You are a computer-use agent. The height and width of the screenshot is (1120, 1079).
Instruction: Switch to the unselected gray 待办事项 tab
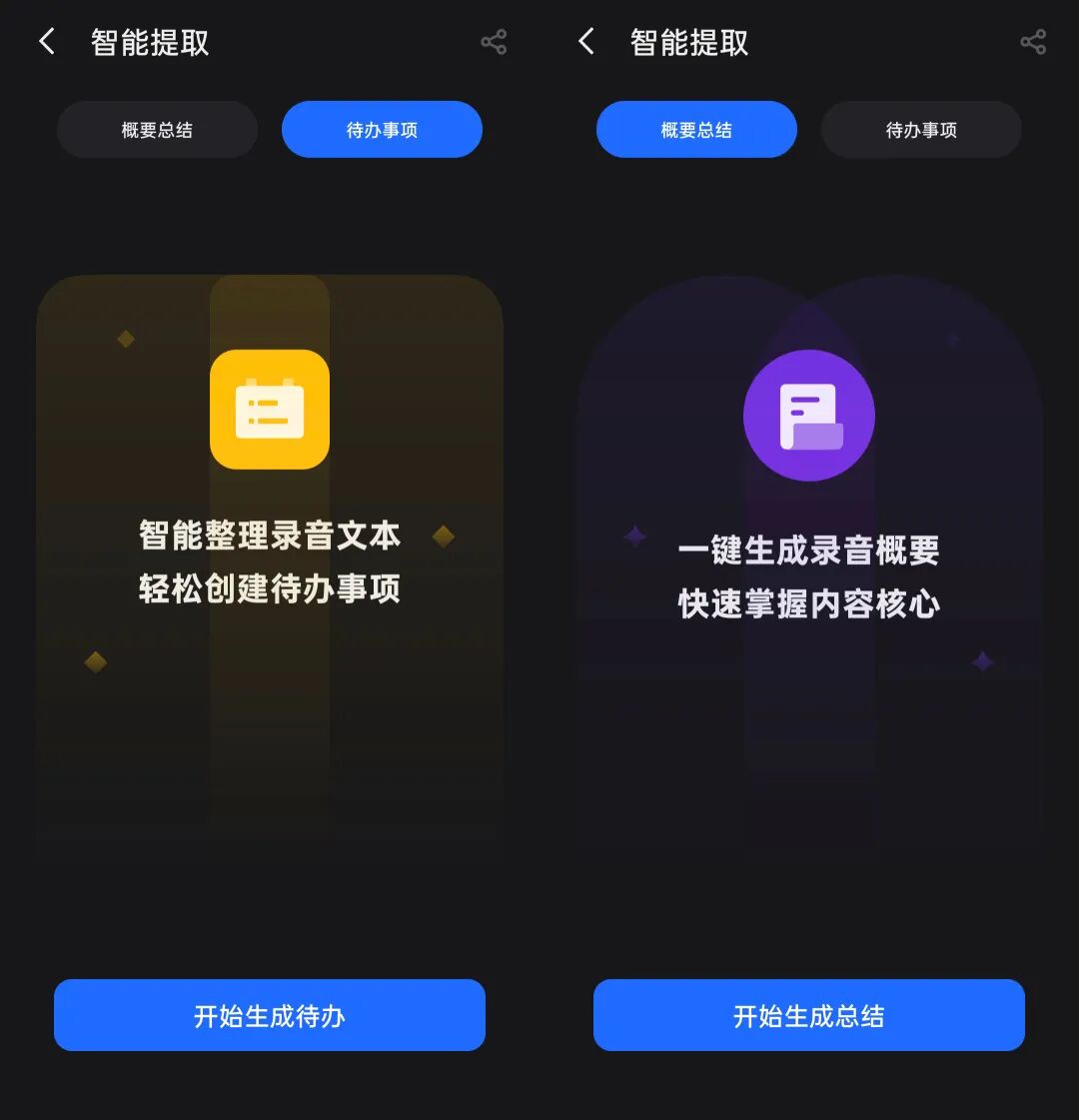(921, 130)
